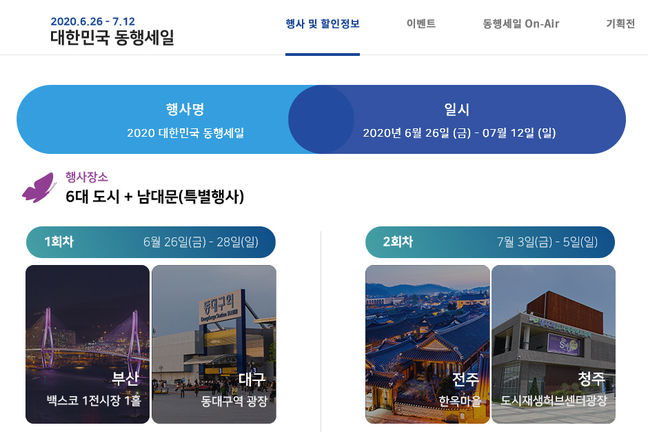This screenshot has height=432, width=648.
Task: Tap the 대한민국 동행세일 site title
Action: tap(112, 38)
